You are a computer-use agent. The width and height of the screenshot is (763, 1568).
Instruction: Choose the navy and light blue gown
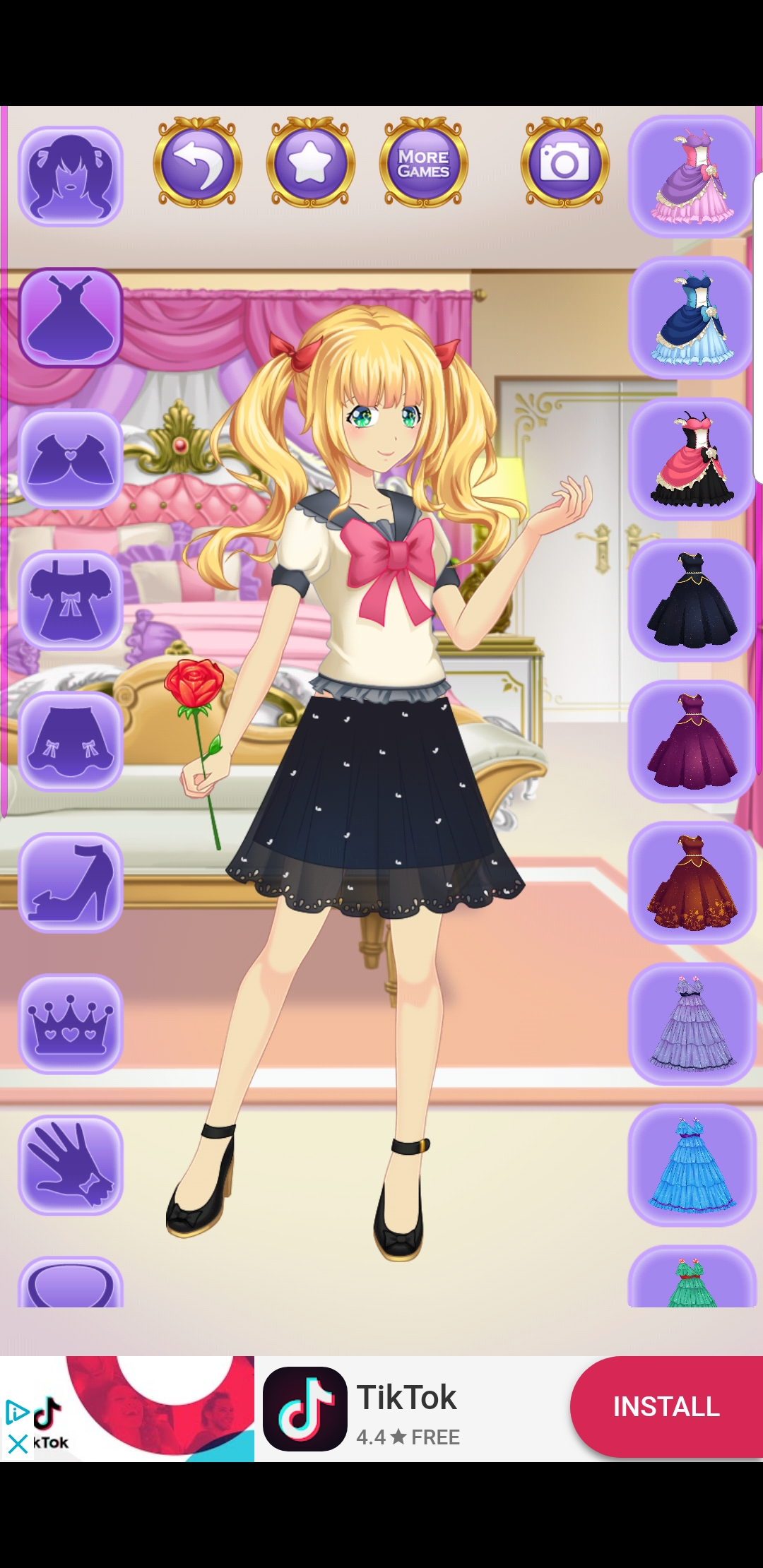(x=692, y=318)
